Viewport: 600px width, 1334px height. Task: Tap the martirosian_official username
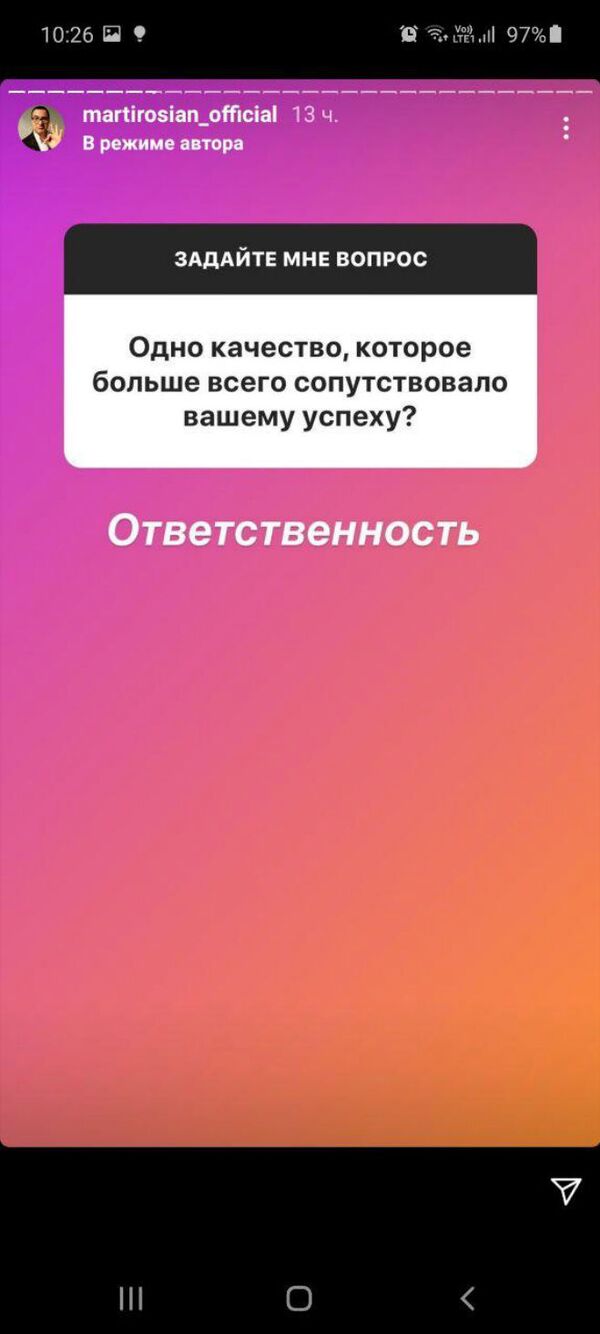179,115
